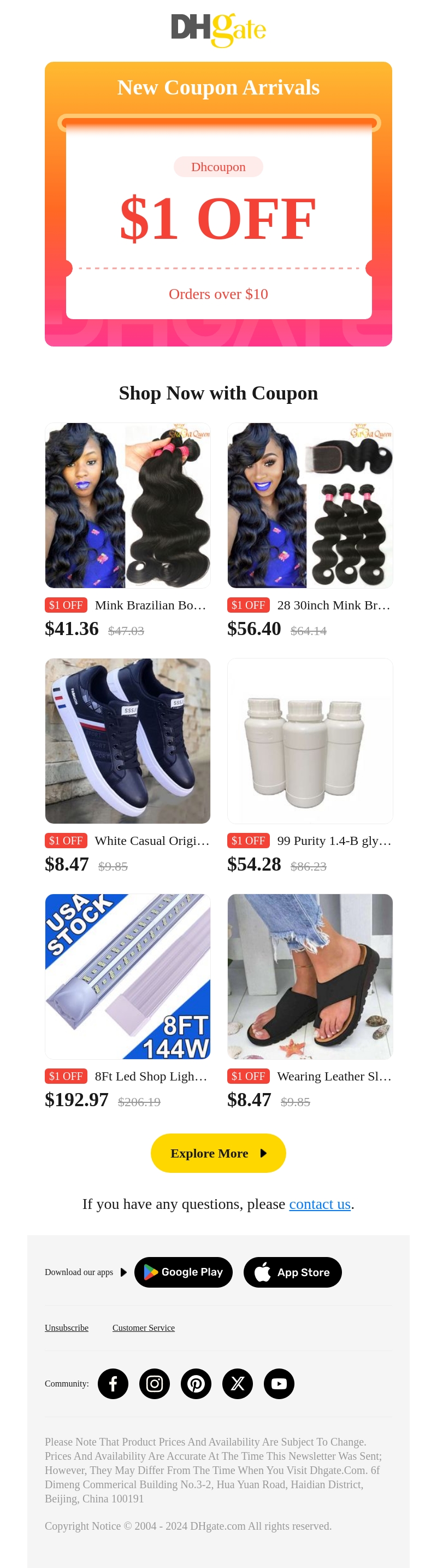
Task: Tap the Explore More button
Action: pyautogui.click(x=218, y=1153)
